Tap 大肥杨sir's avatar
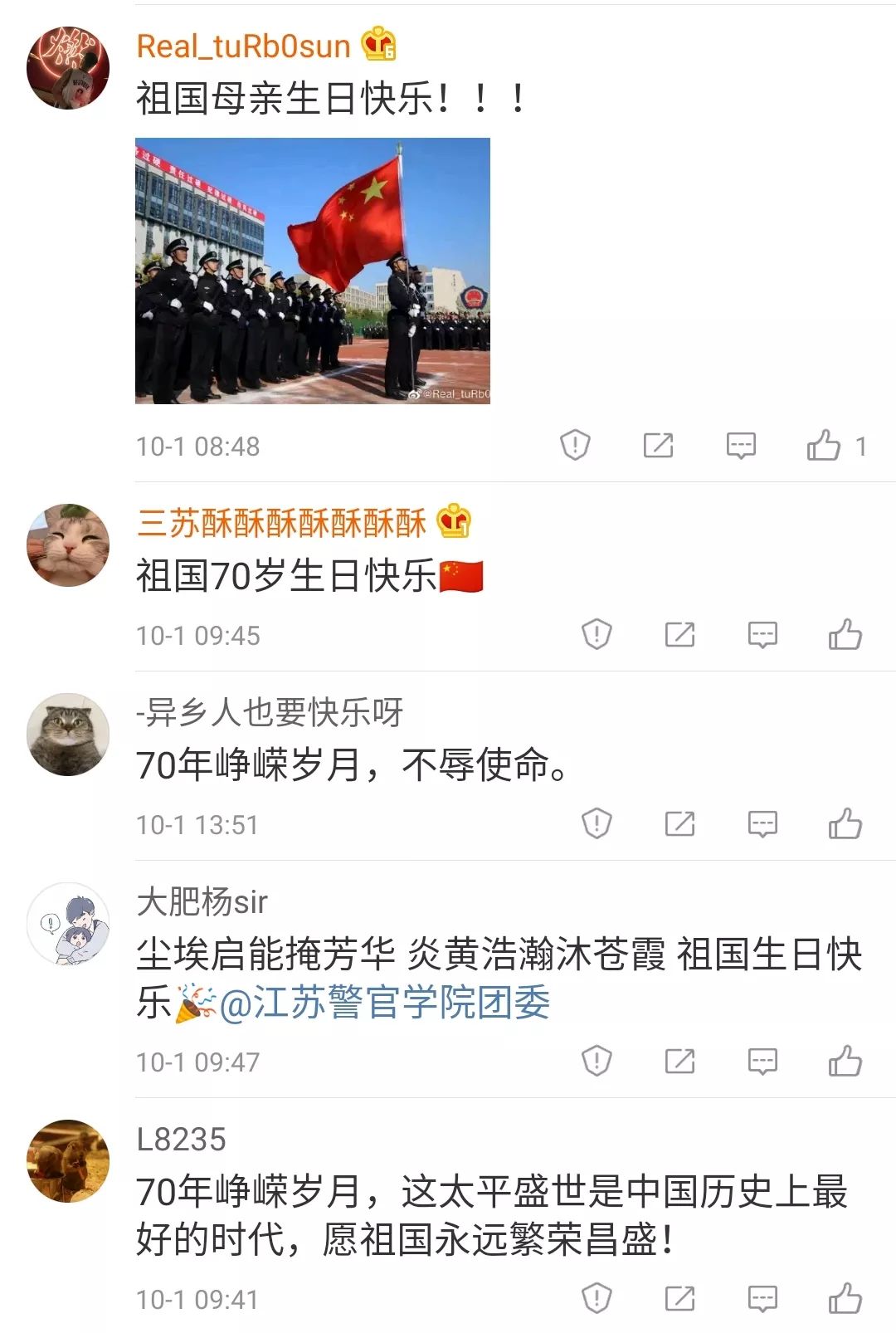896x1333 pixels. tap(68, 924)
